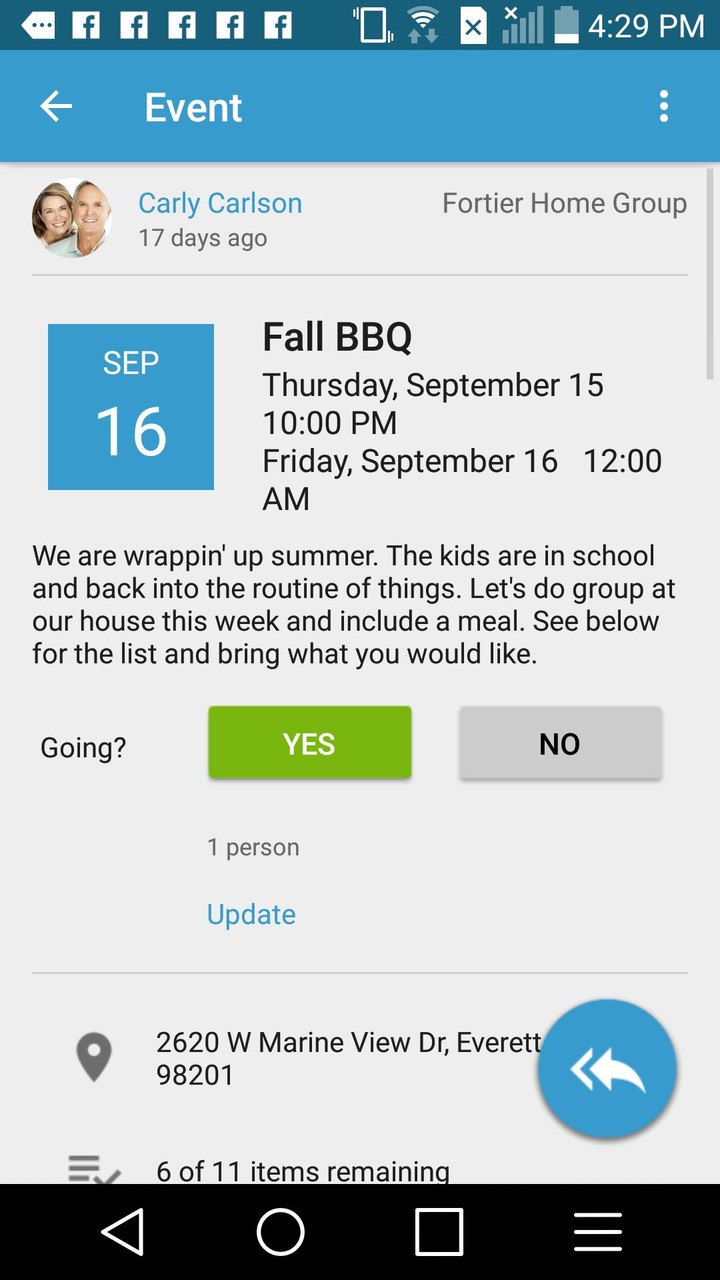Open recent apps
Viewport: 720px width, 1280px height.
point(439,1232)
